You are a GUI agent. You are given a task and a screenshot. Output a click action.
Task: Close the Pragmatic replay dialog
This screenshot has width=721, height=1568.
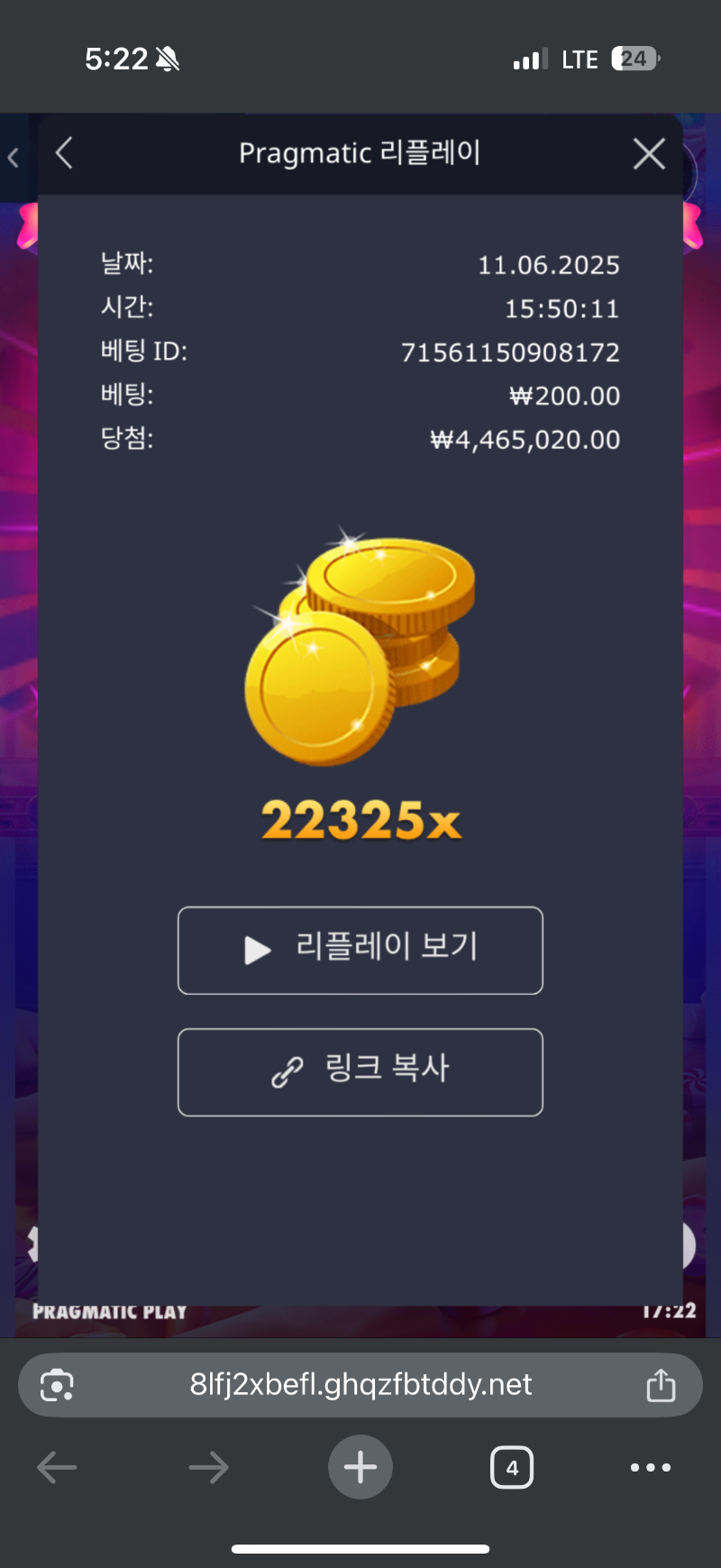(649, 154)
